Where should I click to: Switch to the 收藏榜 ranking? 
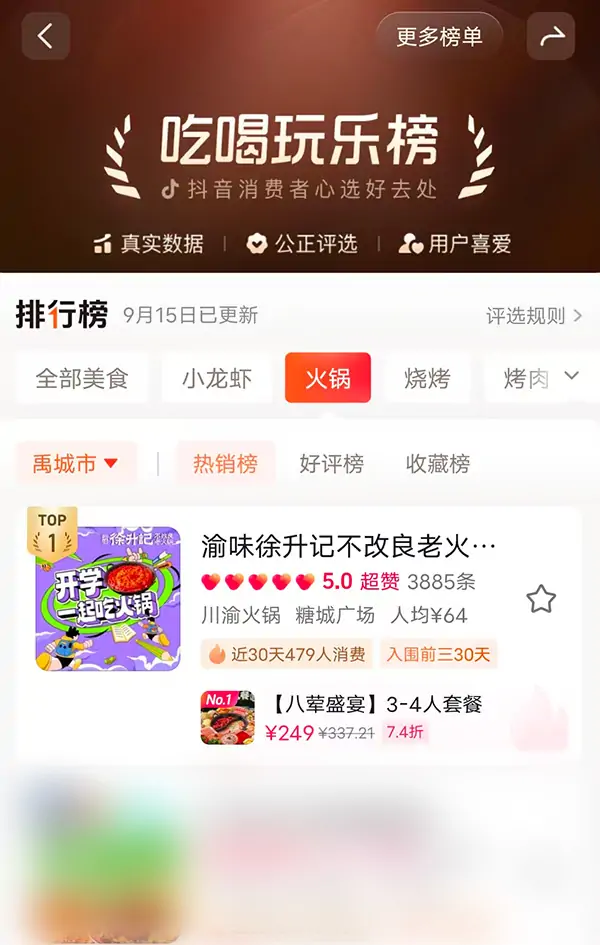(438, 463)
